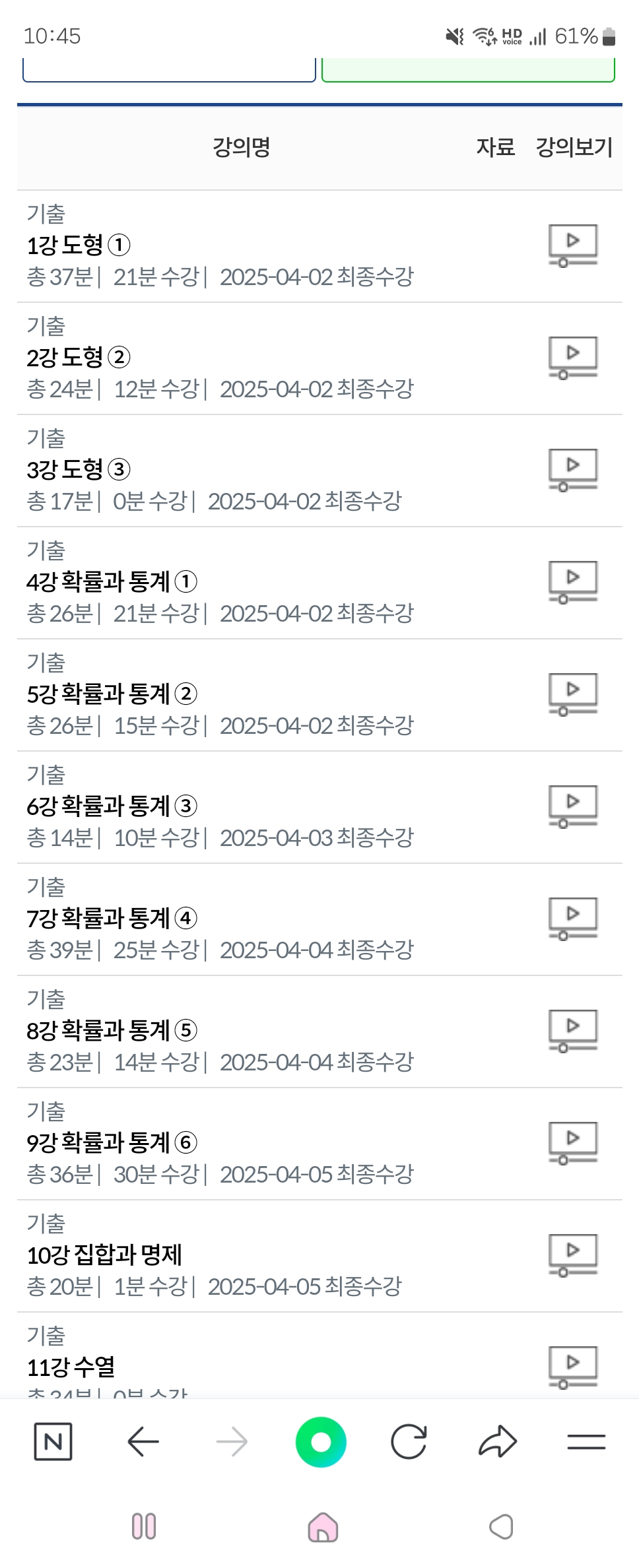Reload the current page
Screen dimensions: 639x1568
tap(409, 1442)
